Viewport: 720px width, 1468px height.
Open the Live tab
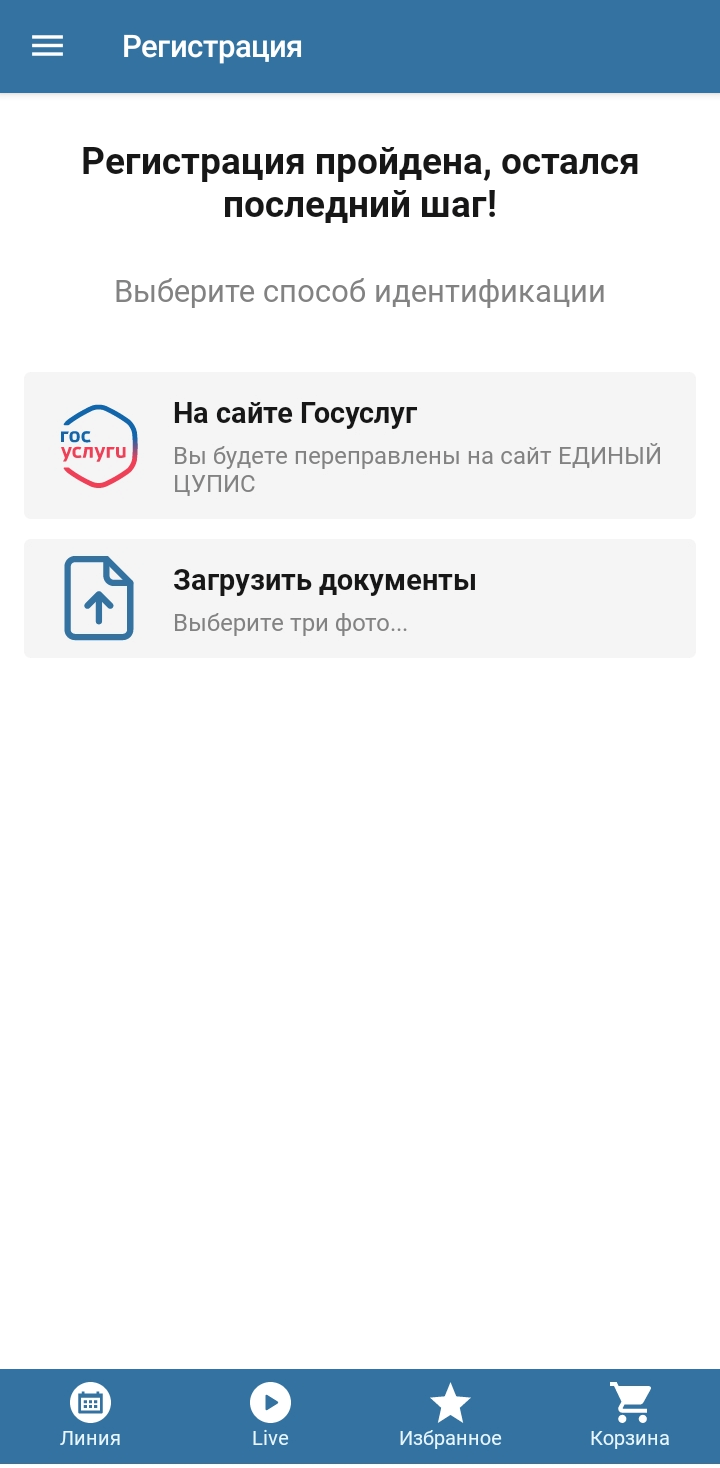click(270, 1416)
